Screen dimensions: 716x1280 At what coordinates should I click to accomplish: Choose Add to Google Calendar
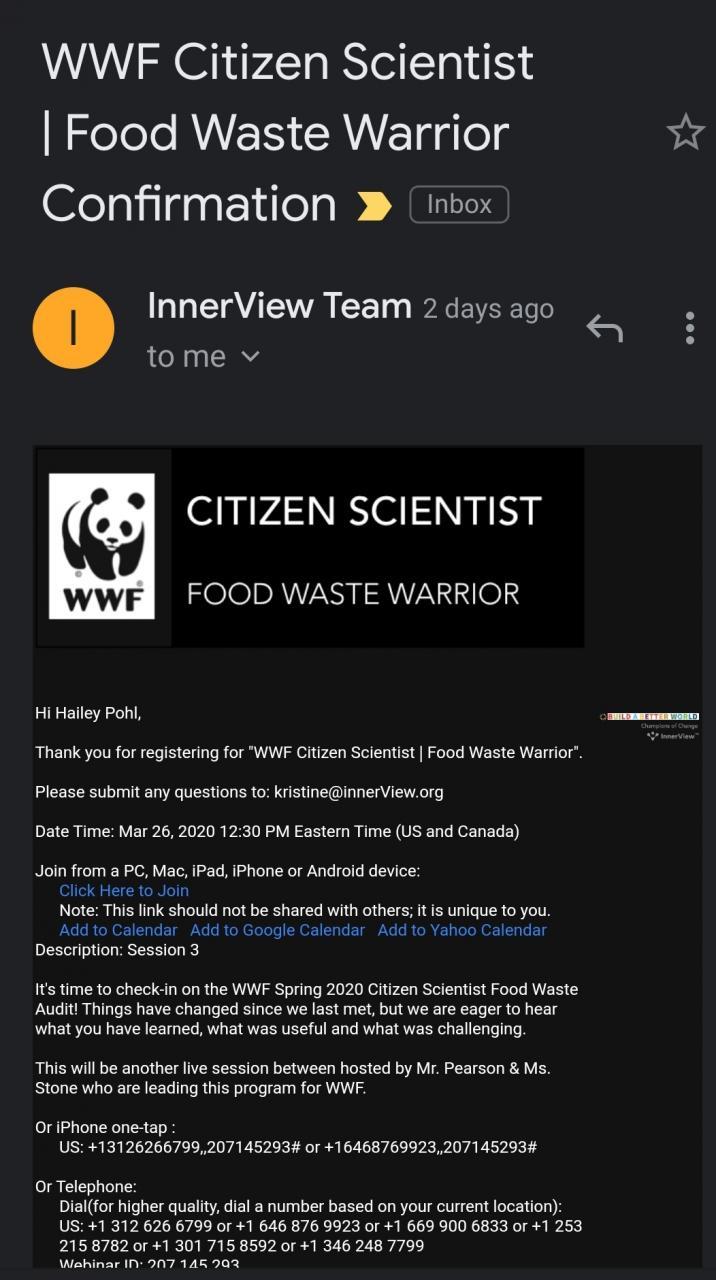click(277, 930)
